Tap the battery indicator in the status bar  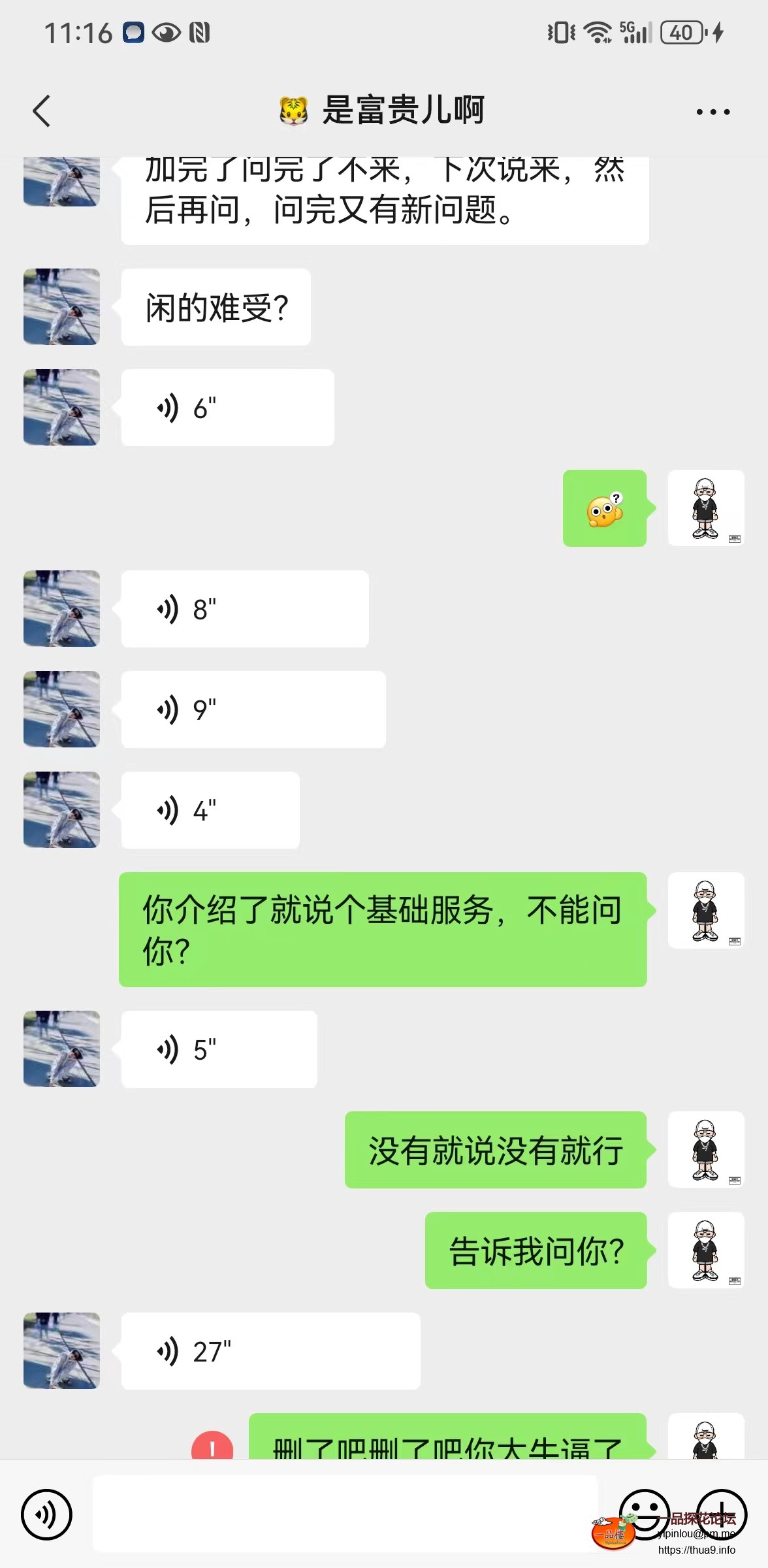(x=682, y=32)
